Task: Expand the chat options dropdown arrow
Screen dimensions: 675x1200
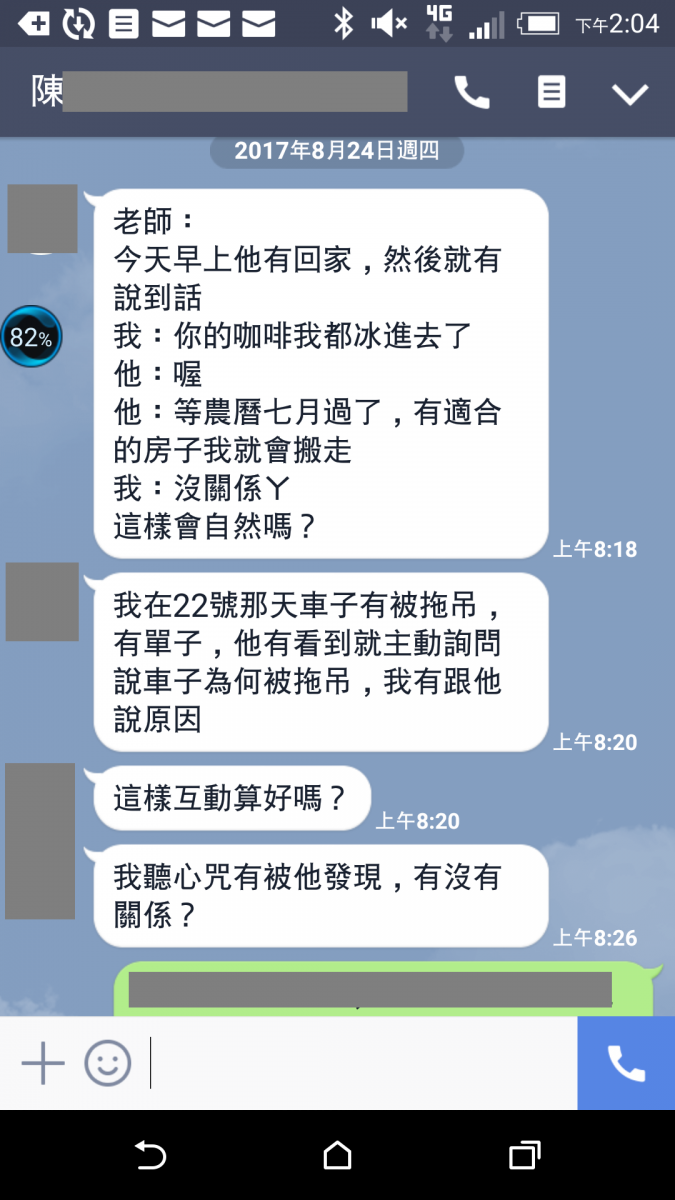Action: click(630, 94)
